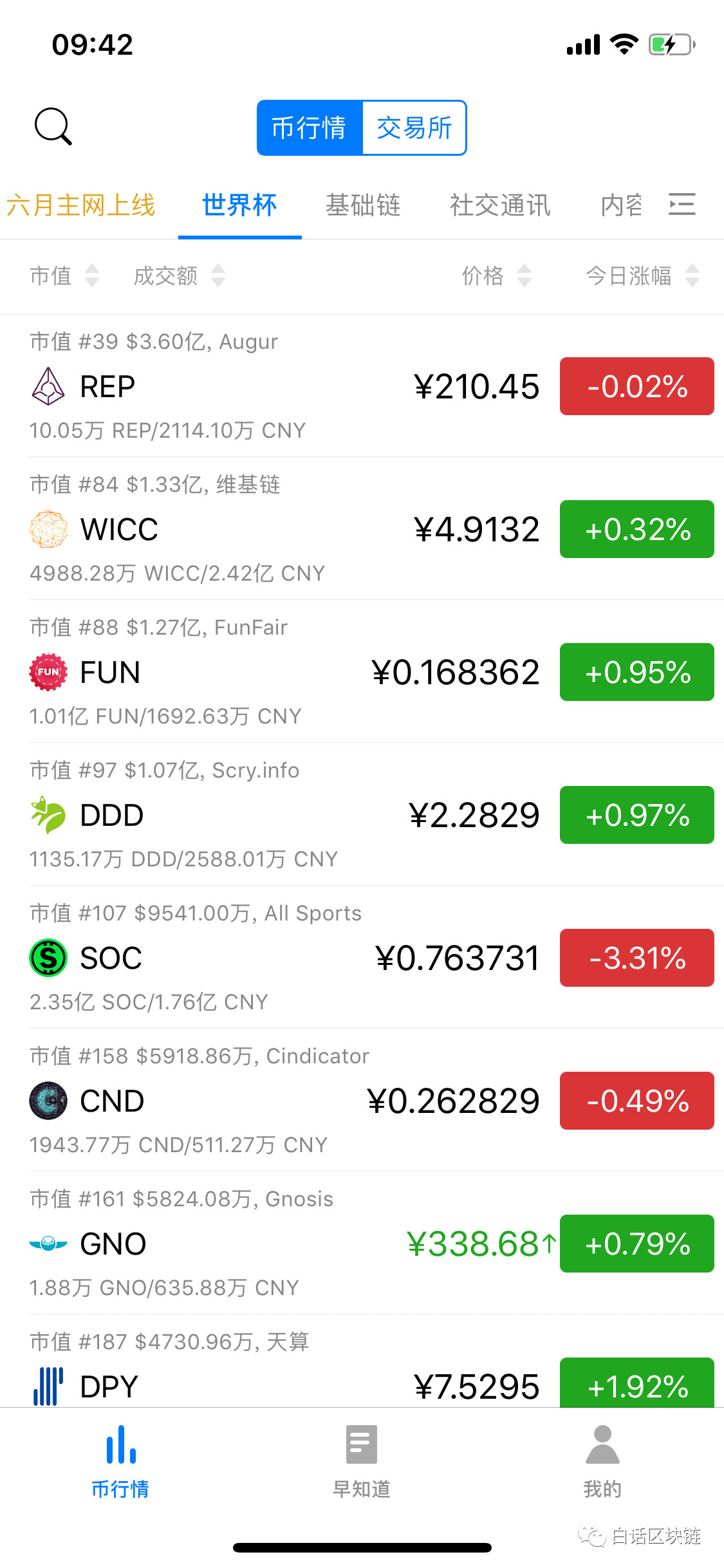The height and width of the screenshot is (1568, 724).
Task: Select the 币行情 segment at top
Action: click(310, 127)
